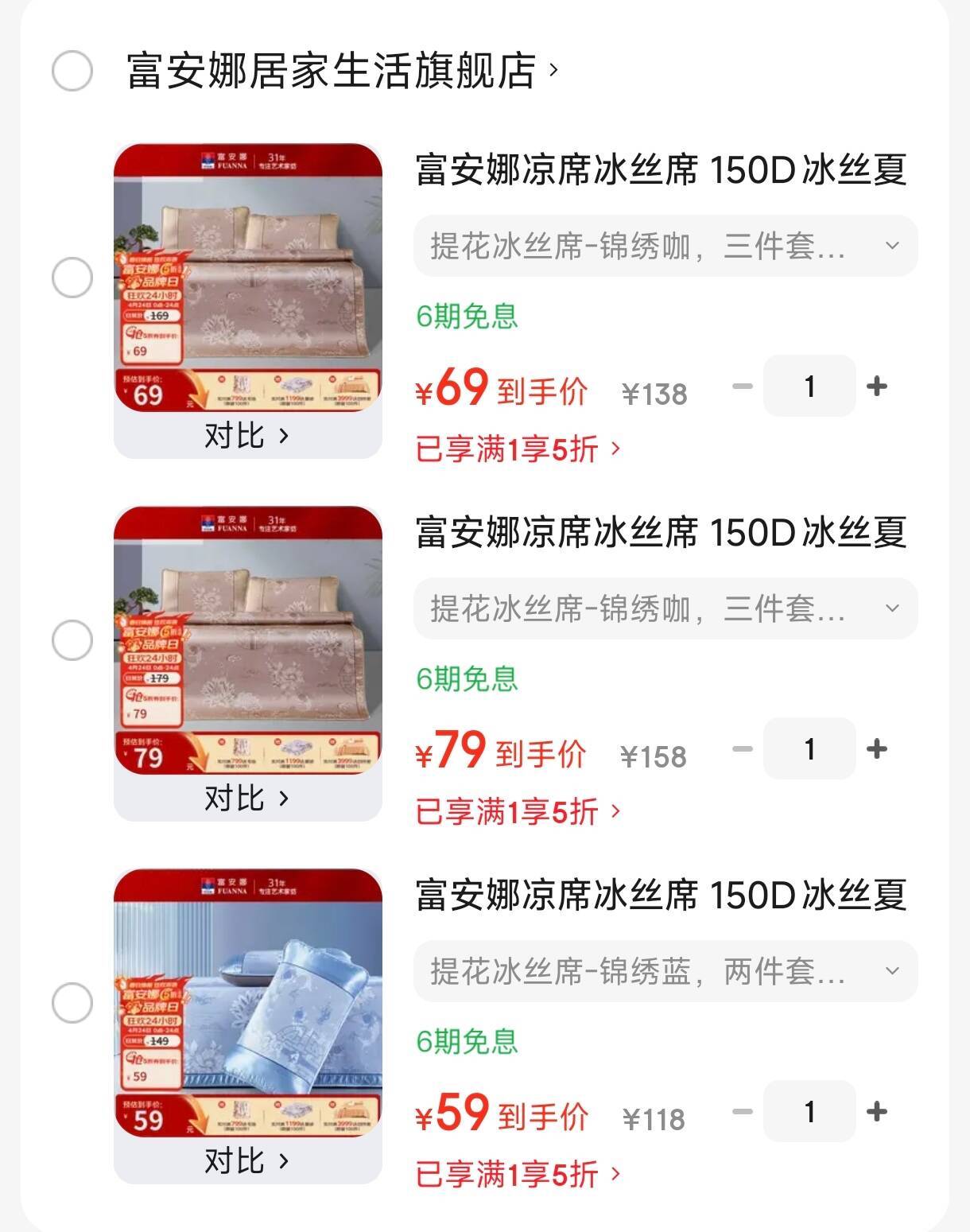Open the ¥69 product image
This screenshot has width=970, height=1232.
click(248, 278)
